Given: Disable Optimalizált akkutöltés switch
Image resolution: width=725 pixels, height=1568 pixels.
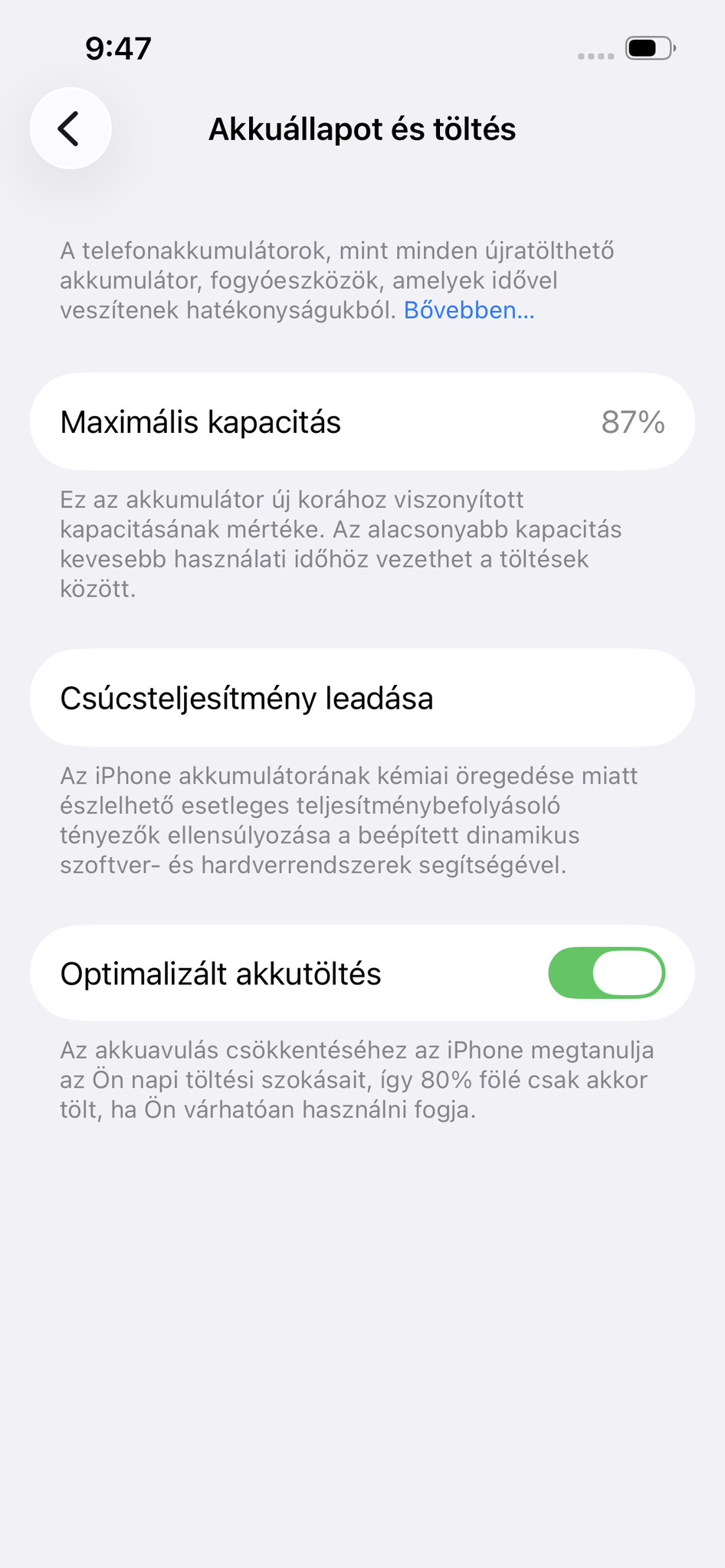Looking at the screenshot, I should (x=606, y=973).
